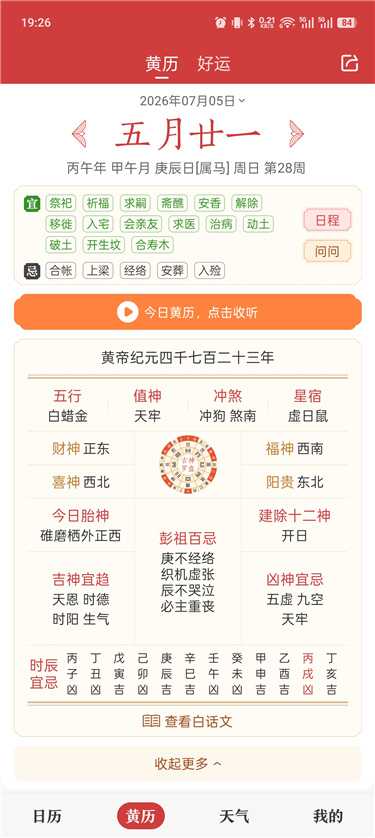Play 今日黄历 audio
Viewport: 375px width, 838px height.
(x=188, y=312)
